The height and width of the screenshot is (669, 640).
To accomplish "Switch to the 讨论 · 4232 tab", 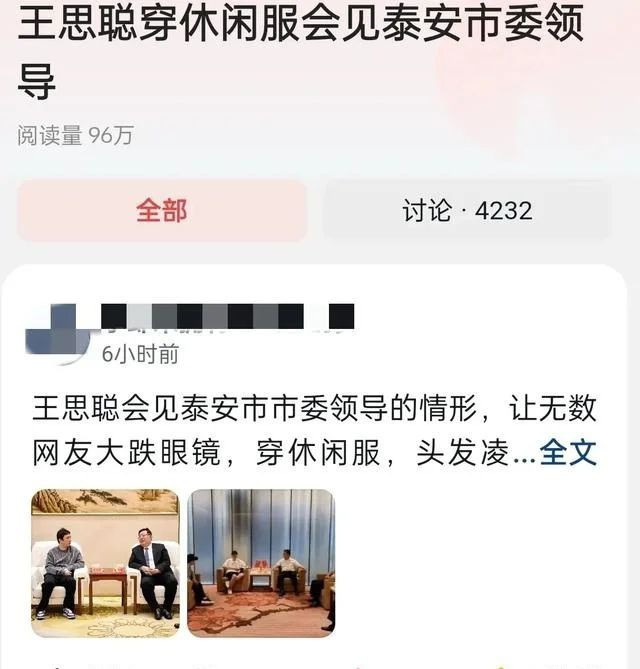I will (467, 211).
